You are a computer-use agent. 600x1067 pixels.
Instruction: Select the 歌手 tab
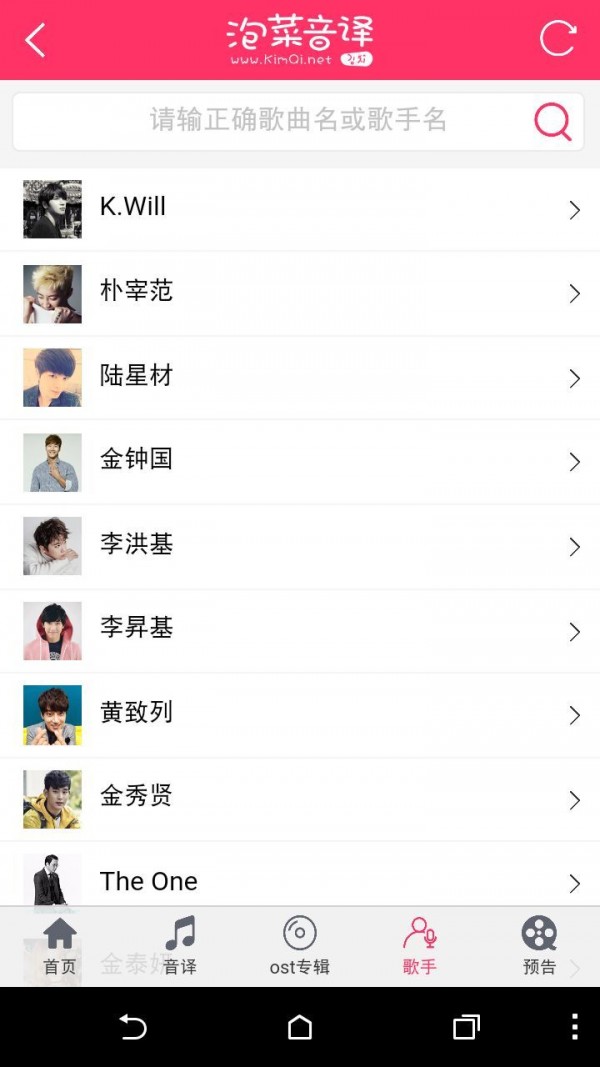coord(420,946)
